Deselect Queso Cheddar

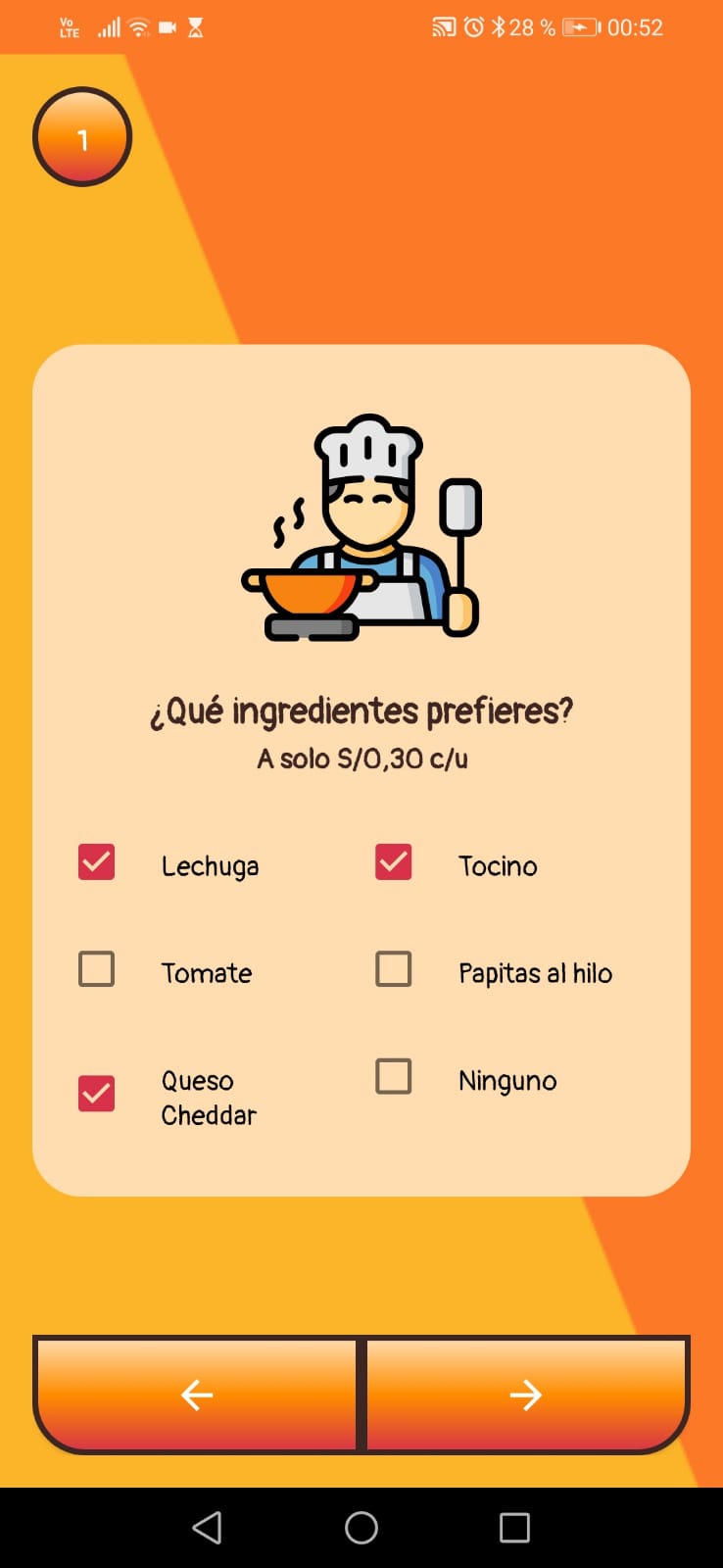click(97, 1094)
